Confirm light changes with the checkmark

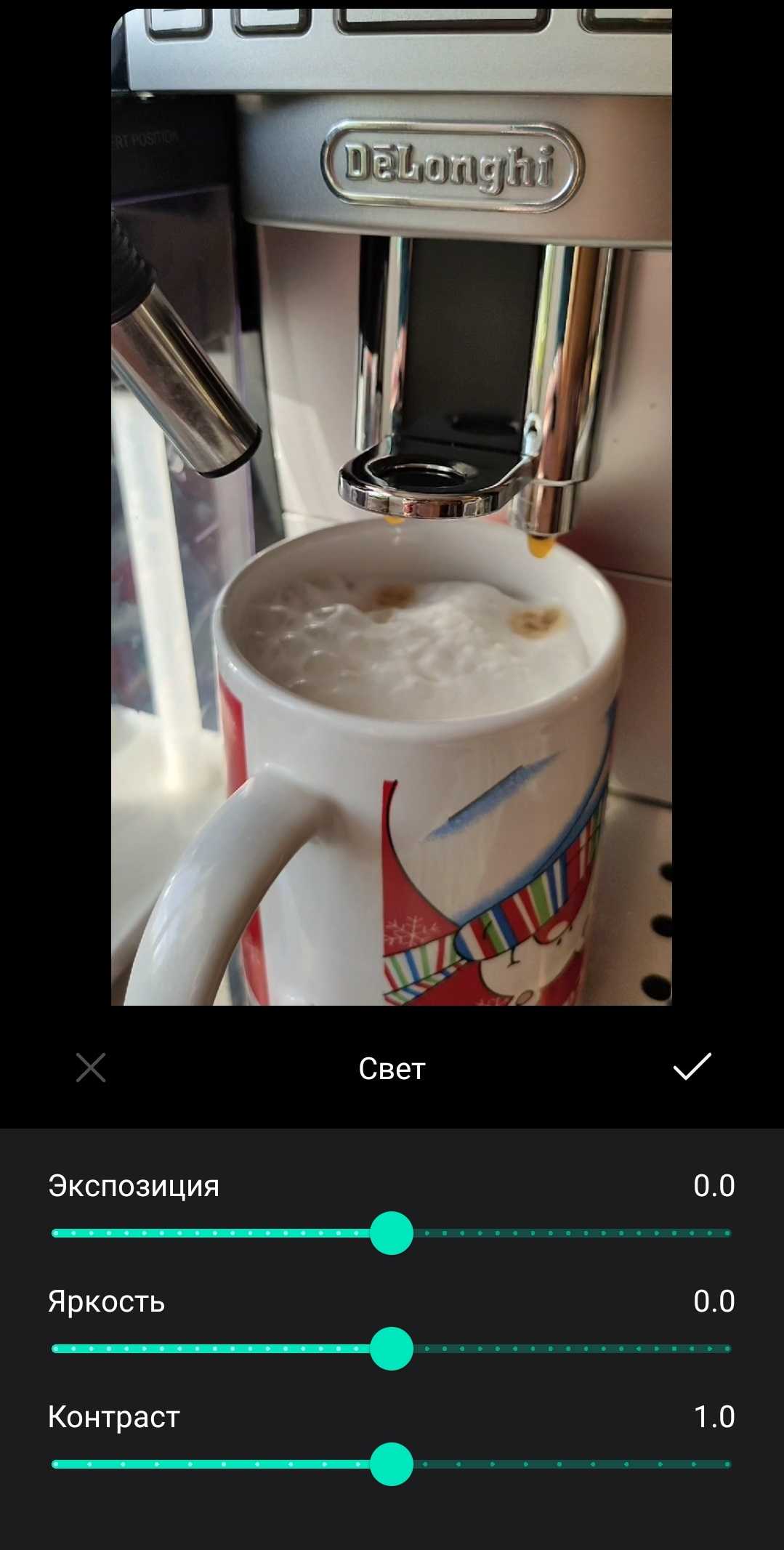point(692,1067)
